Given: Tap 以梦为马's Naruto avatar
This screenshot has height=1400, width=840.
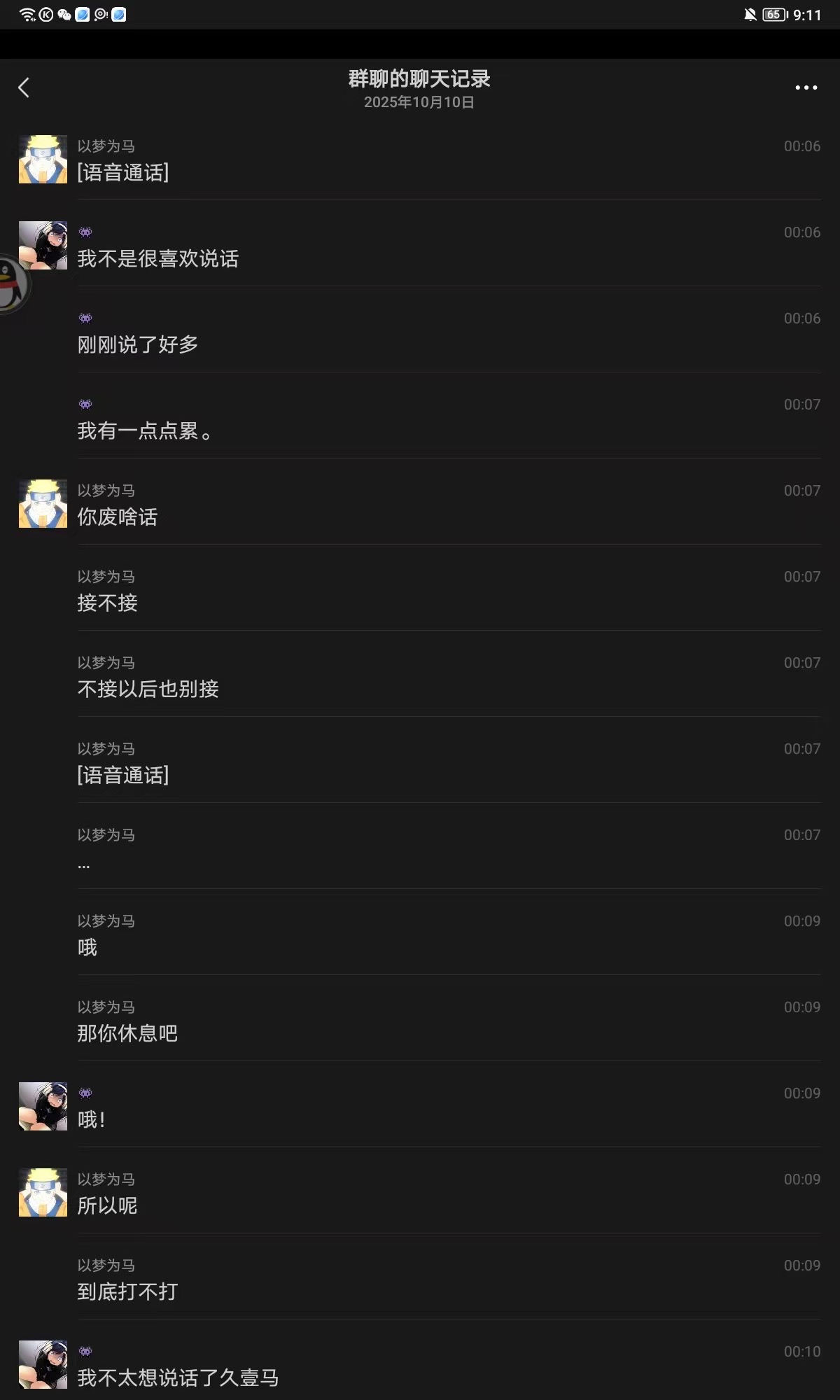Looking at the screenshot, I should click(x=42, y=159).
